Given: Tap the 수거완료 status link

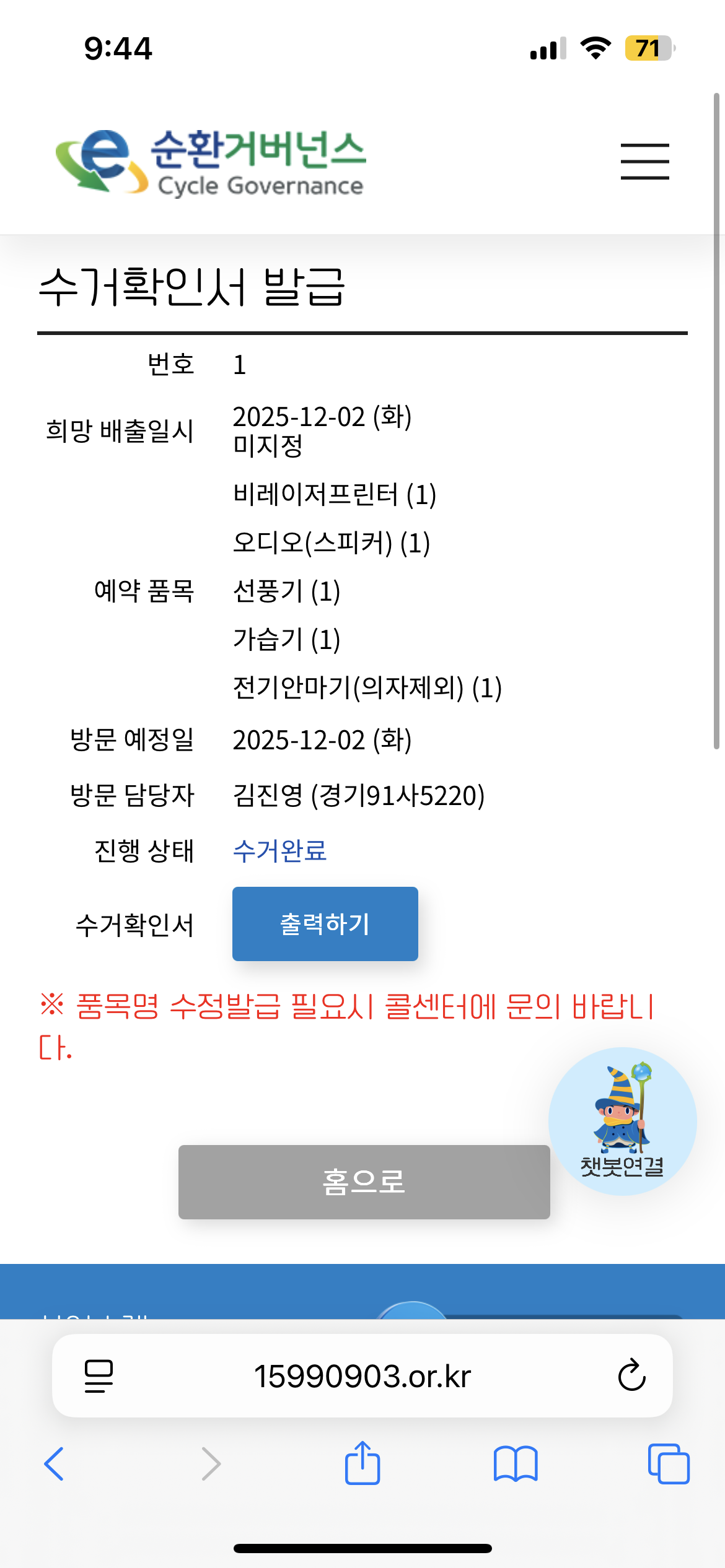Looking at the screenshot, I should (x=279, y=850).
